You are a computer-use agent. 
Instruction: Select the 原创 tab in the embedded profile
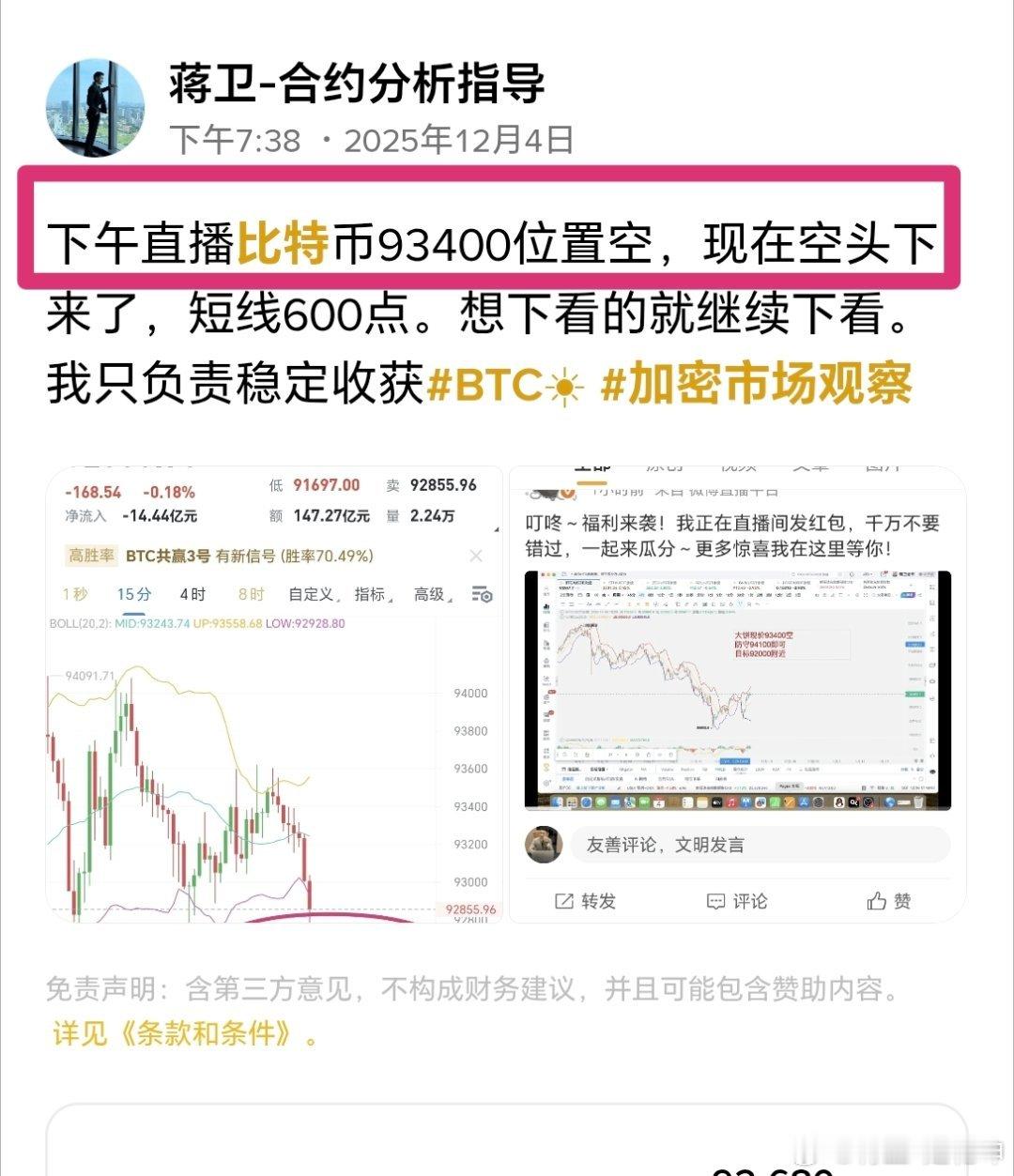pos(664,466)
